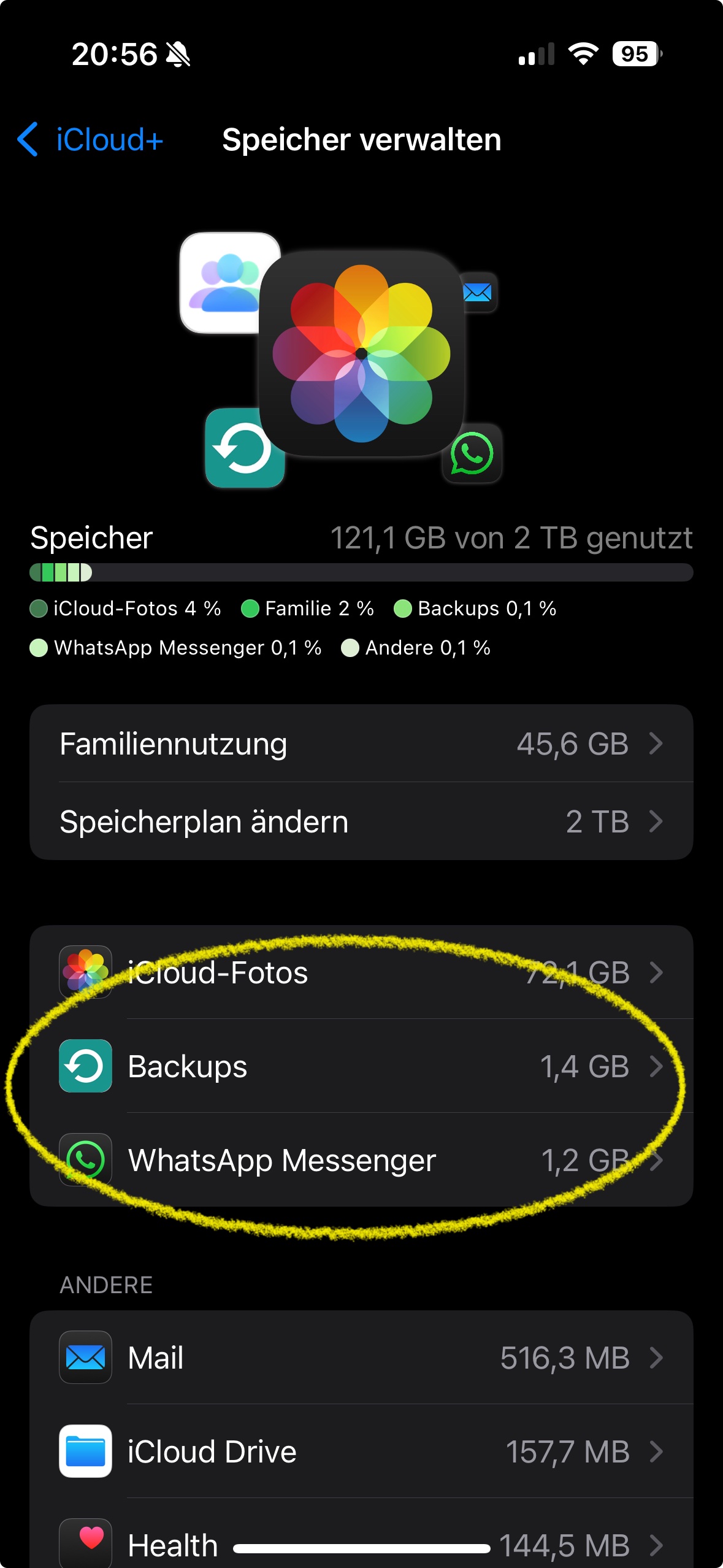Open the Backups row

[x=361, y=1066]
